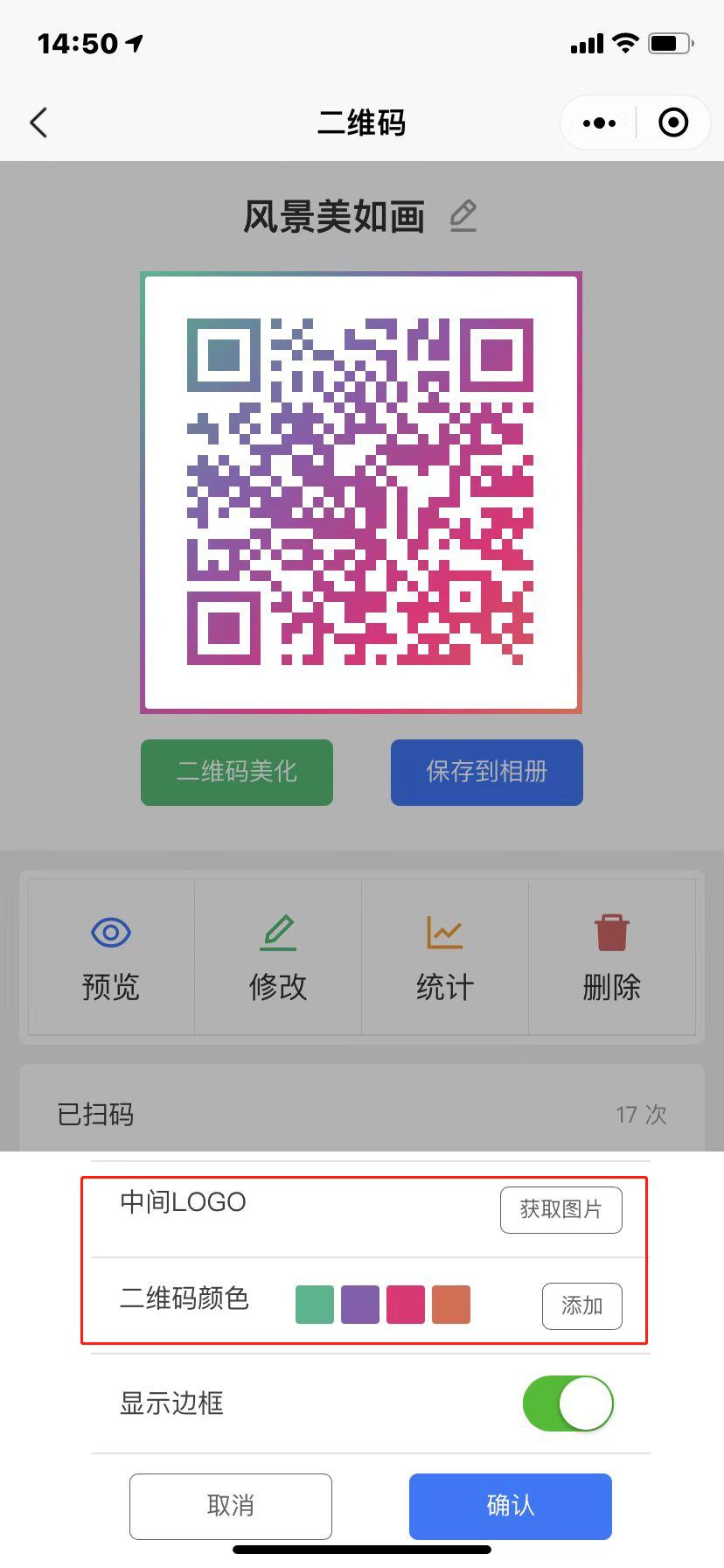Click the circular target icon top right
Image resolution: width=724 pixels, height=1568 pixels.
[x=673, y=122]
